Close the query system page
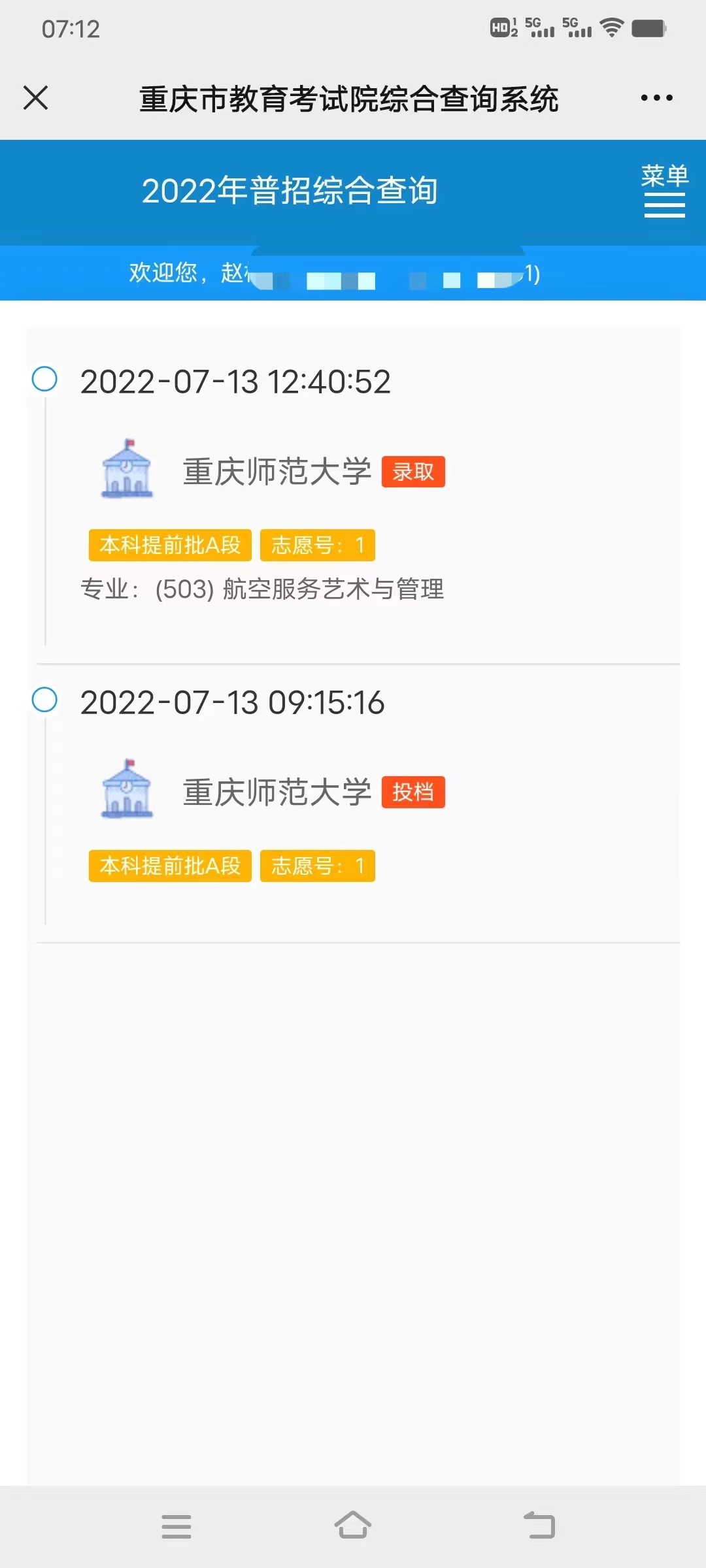Screen dimensions: 706x1568 pyautogui.click(x=35, y=98)
